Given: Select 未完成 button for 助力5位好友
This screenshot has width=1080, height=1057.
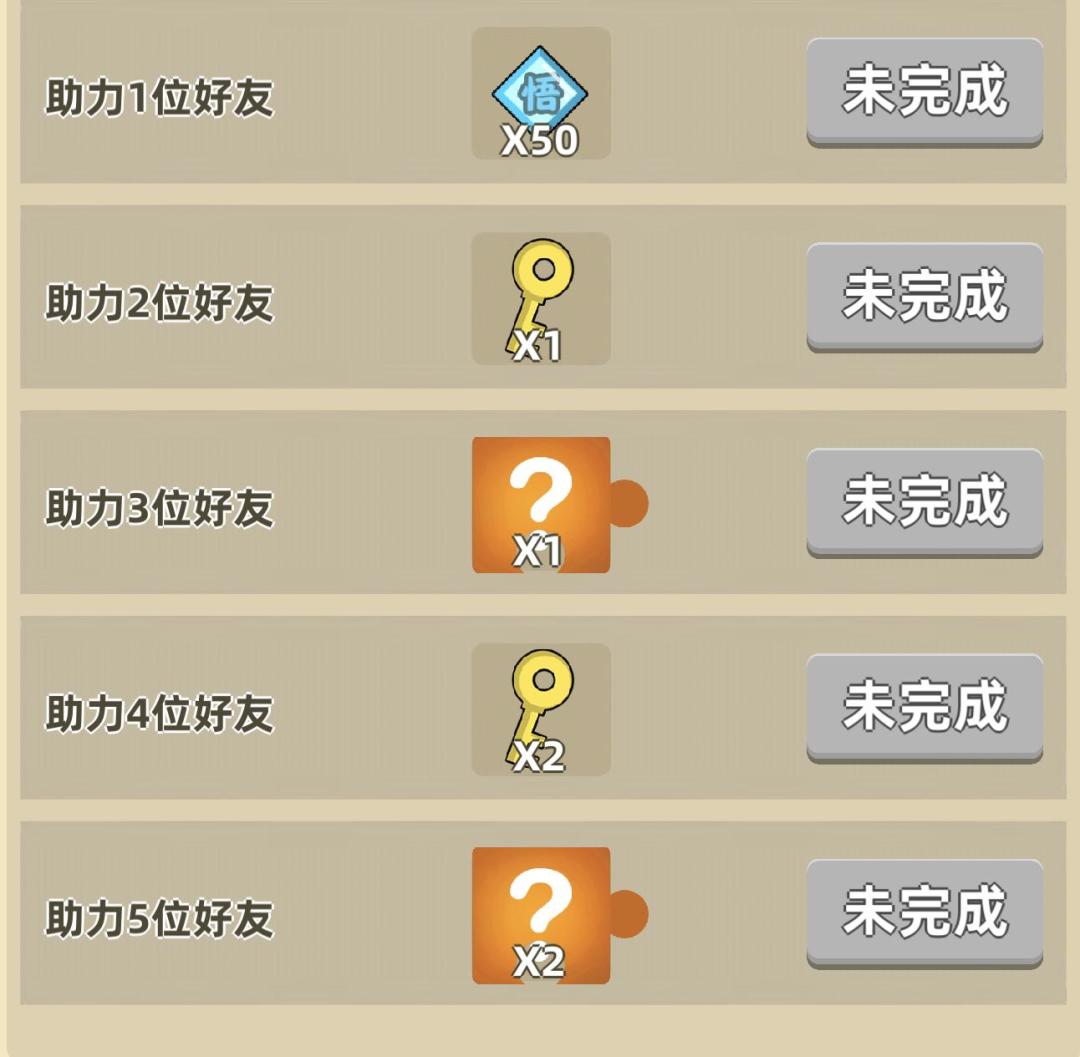Looking at the screenshot, I should [924, 913].
